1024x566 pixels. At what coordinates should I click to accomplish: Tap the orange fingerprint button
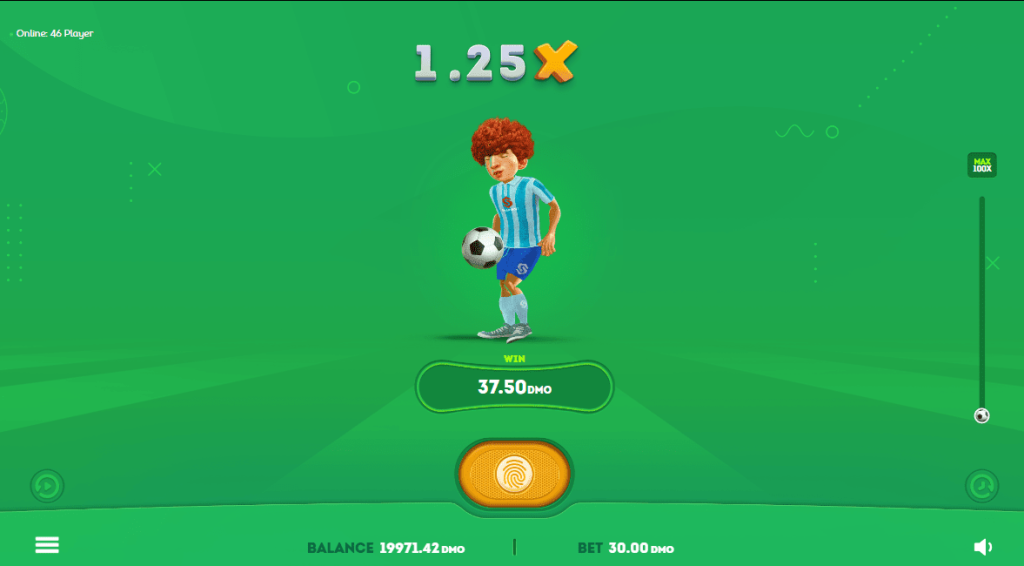[x=515, y=472]
